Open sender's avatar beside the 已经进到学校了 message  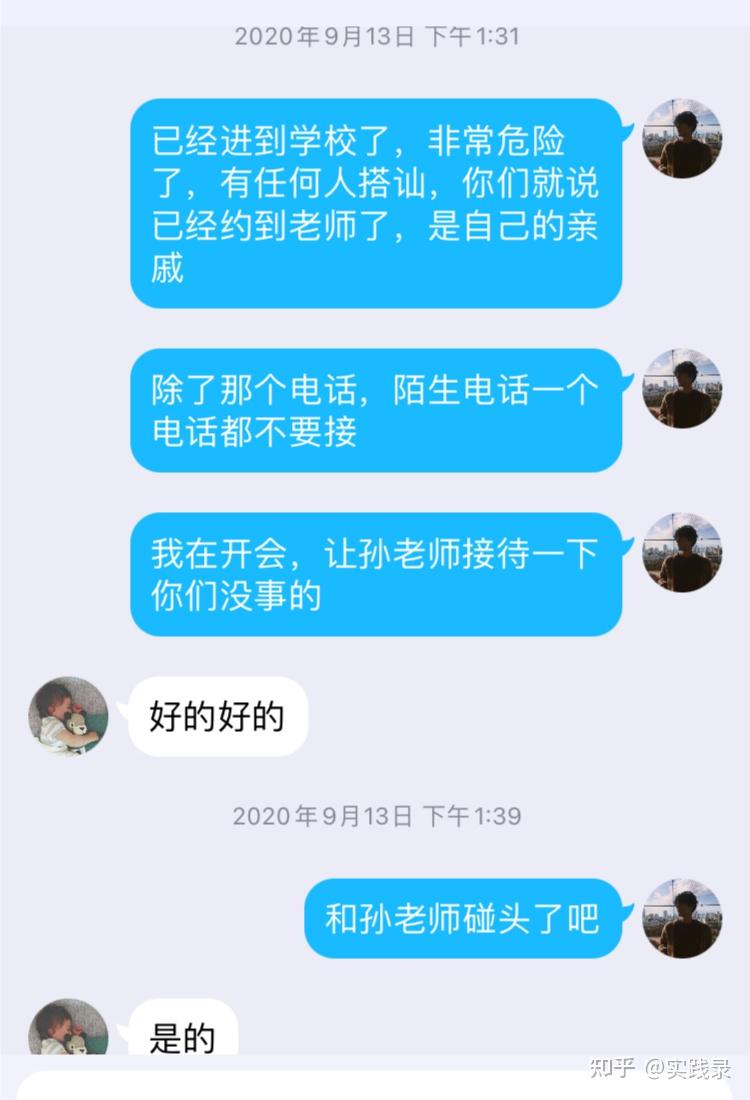tap(682, 139)
